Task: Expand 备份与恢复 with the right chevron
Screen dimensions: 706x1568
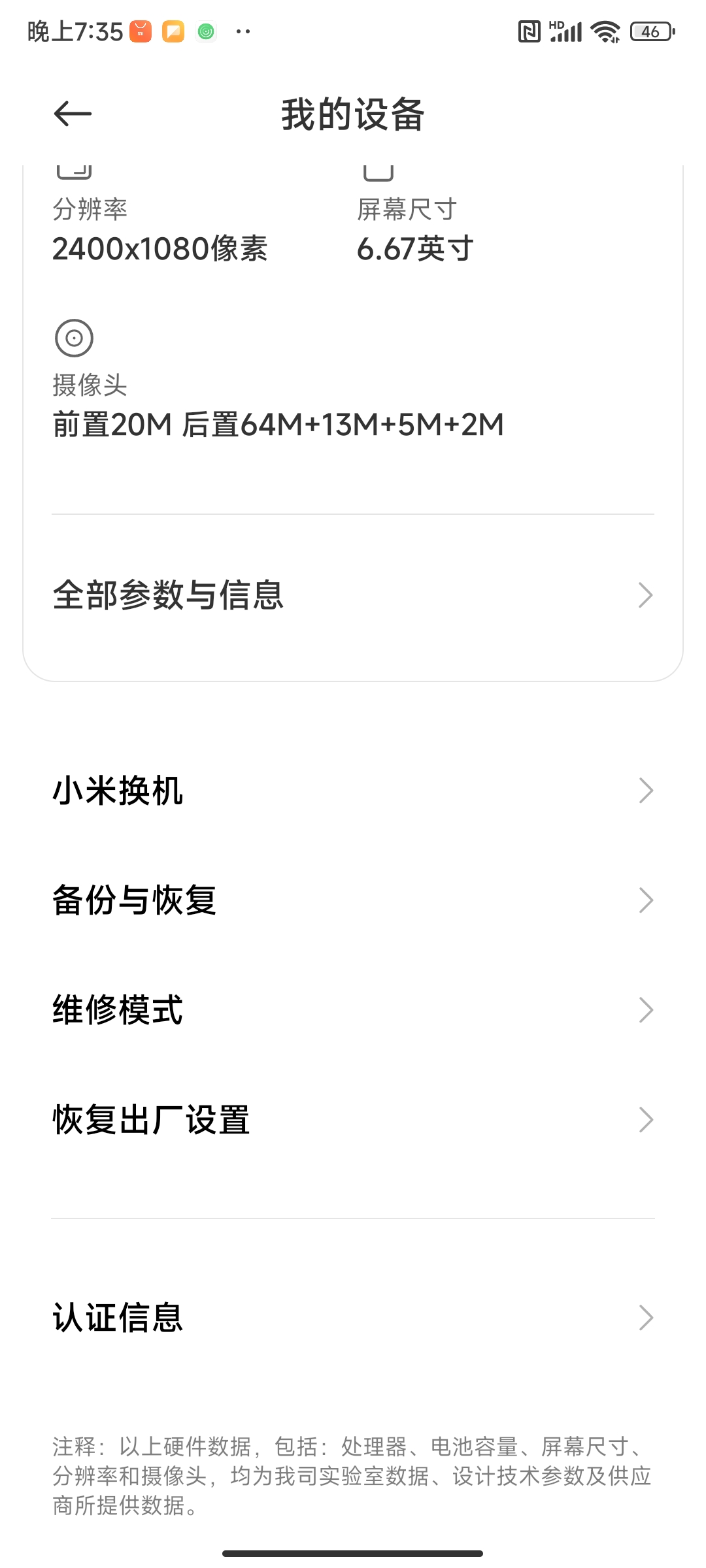Action: point(646,900)
